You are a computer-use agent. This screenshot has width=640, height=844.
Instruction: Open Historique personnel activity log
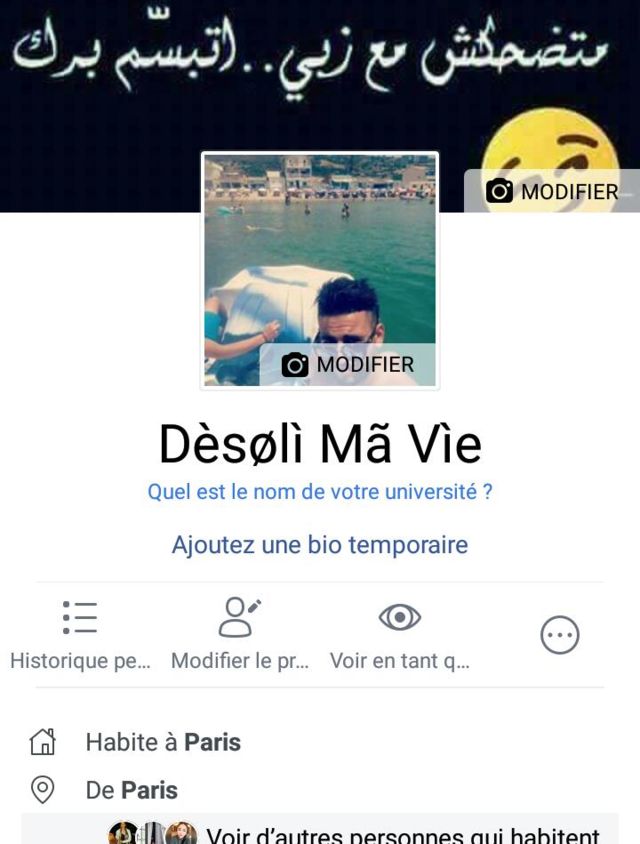point(80,634)
